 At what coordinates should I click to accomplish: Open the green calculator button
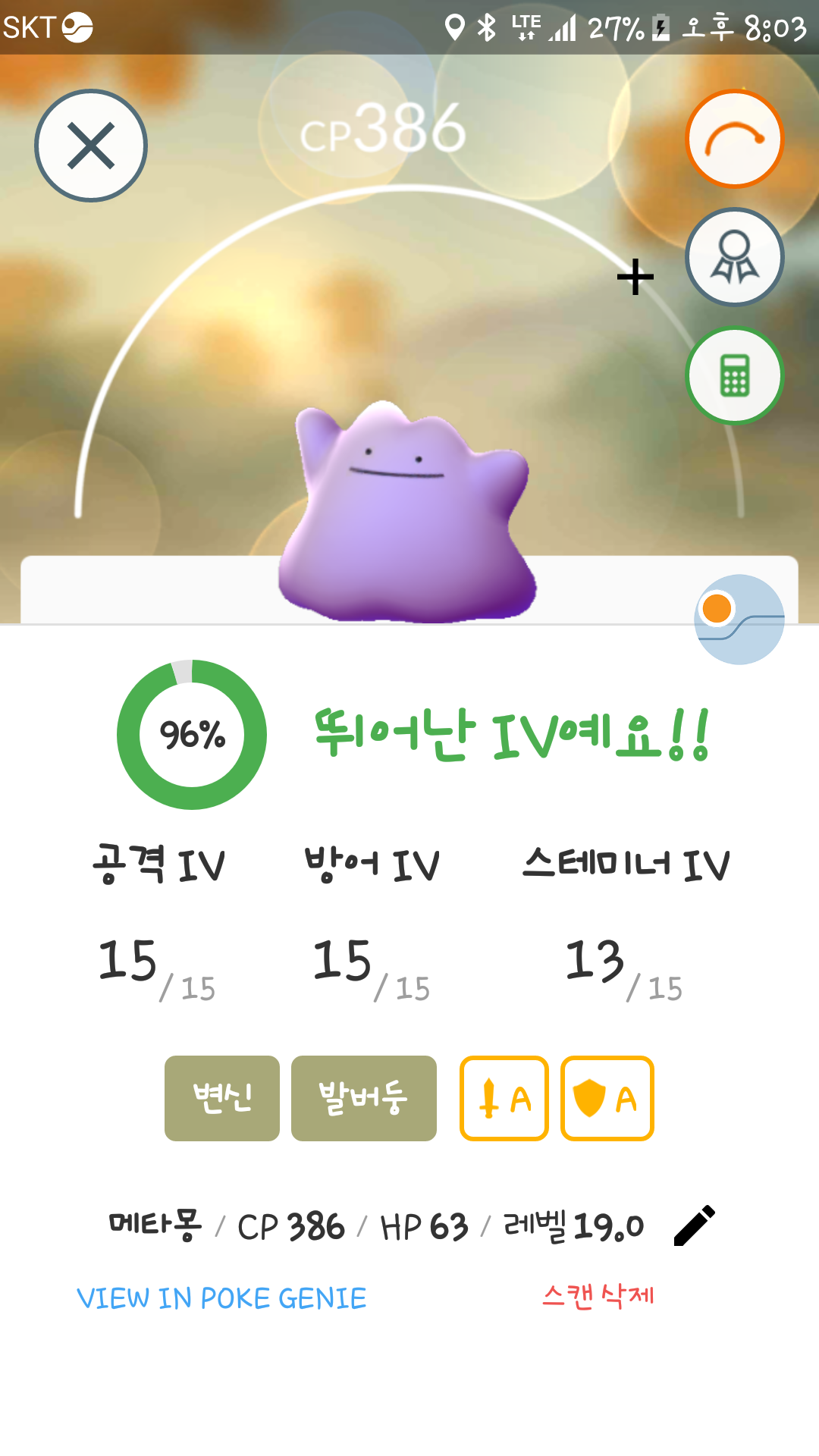(x=734, y=375)
